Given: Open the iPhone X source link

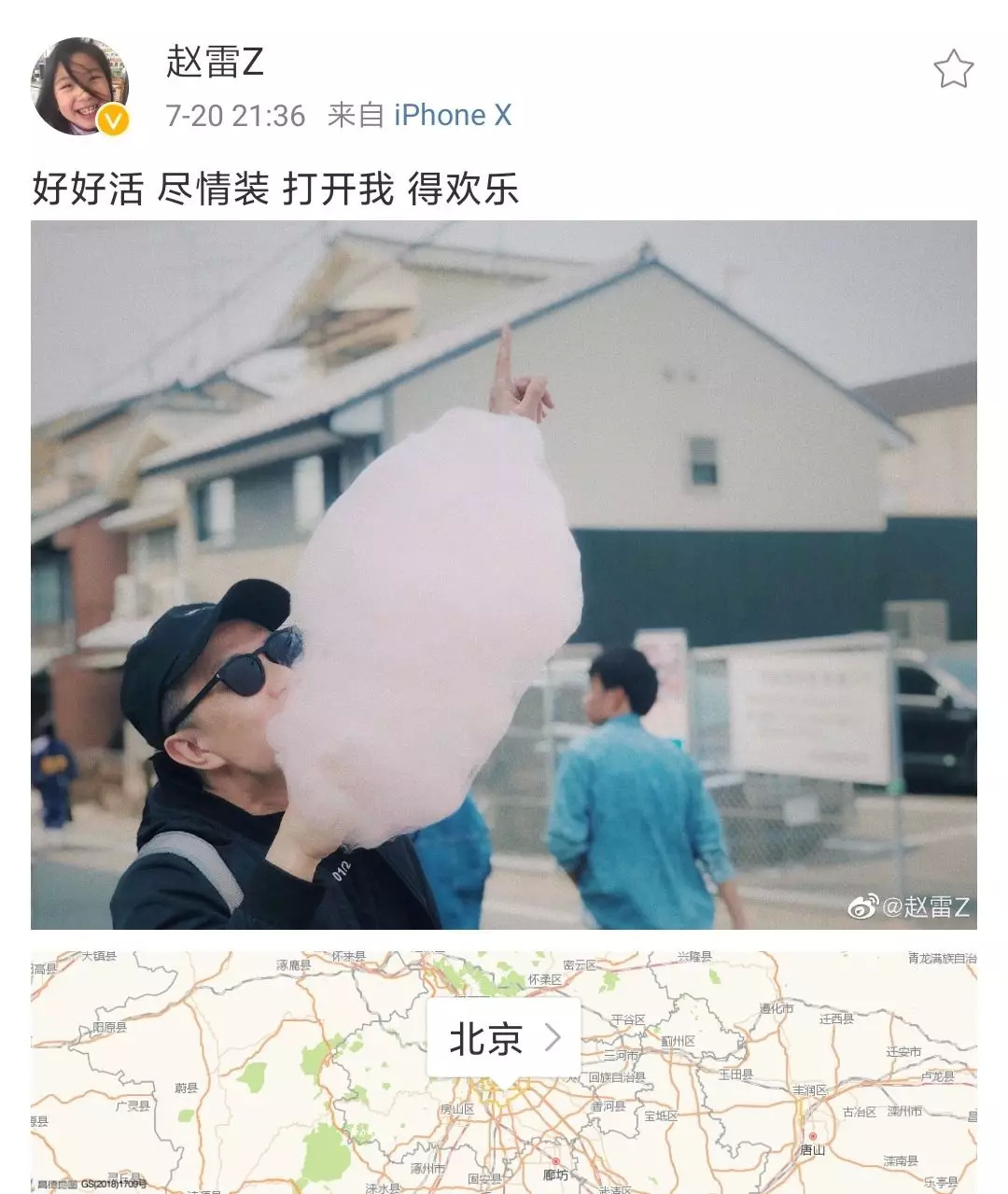Looking at the screenshot, I should (x=453, y=115).
